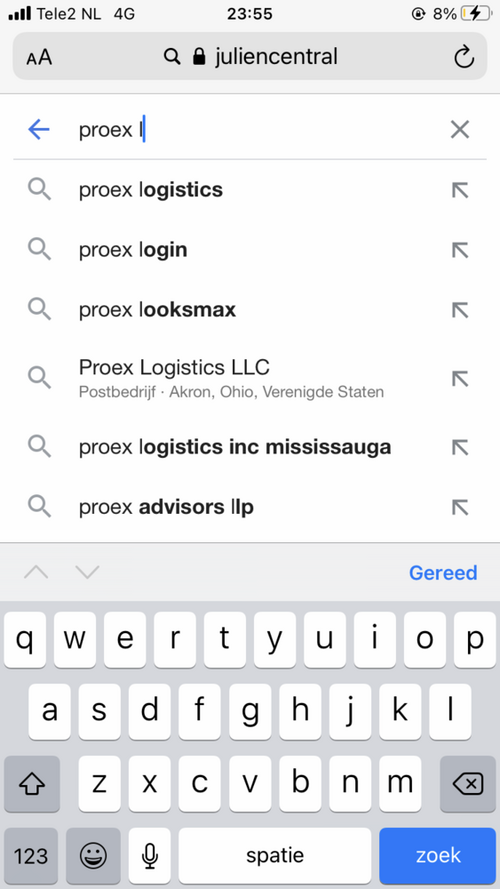Tap the blue zoek key
The width and height of the screenshot is (500, 889).
pos(437,855)
